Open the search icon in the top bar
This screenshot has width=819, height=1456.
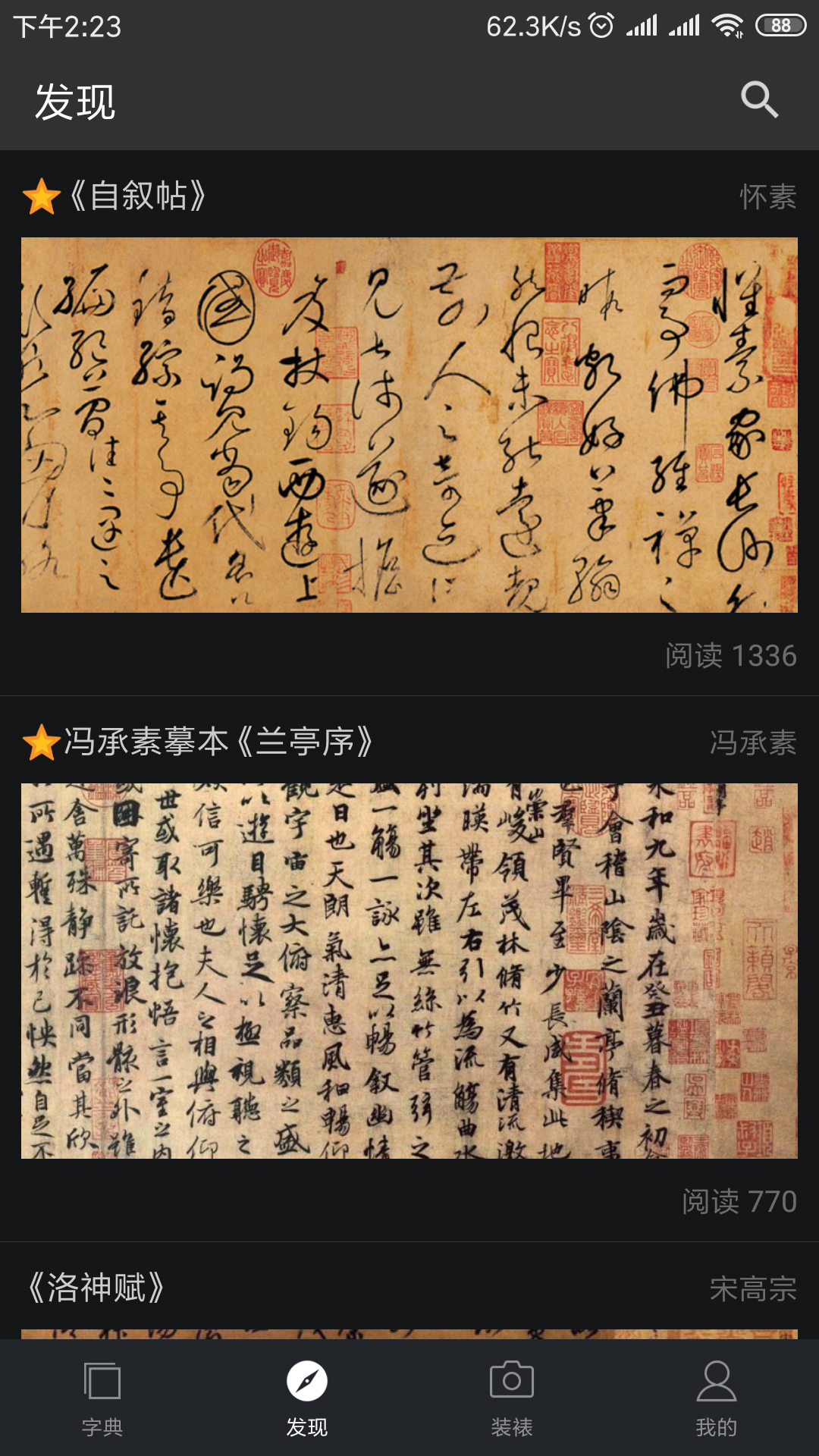759,99
